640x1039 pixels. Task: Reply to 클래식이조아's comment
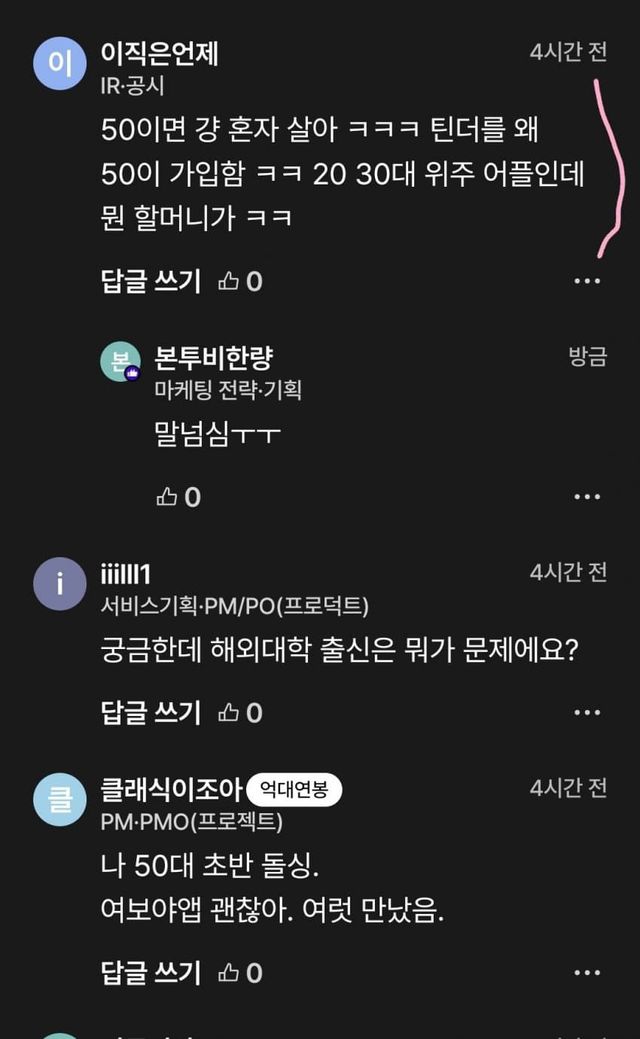150,972
